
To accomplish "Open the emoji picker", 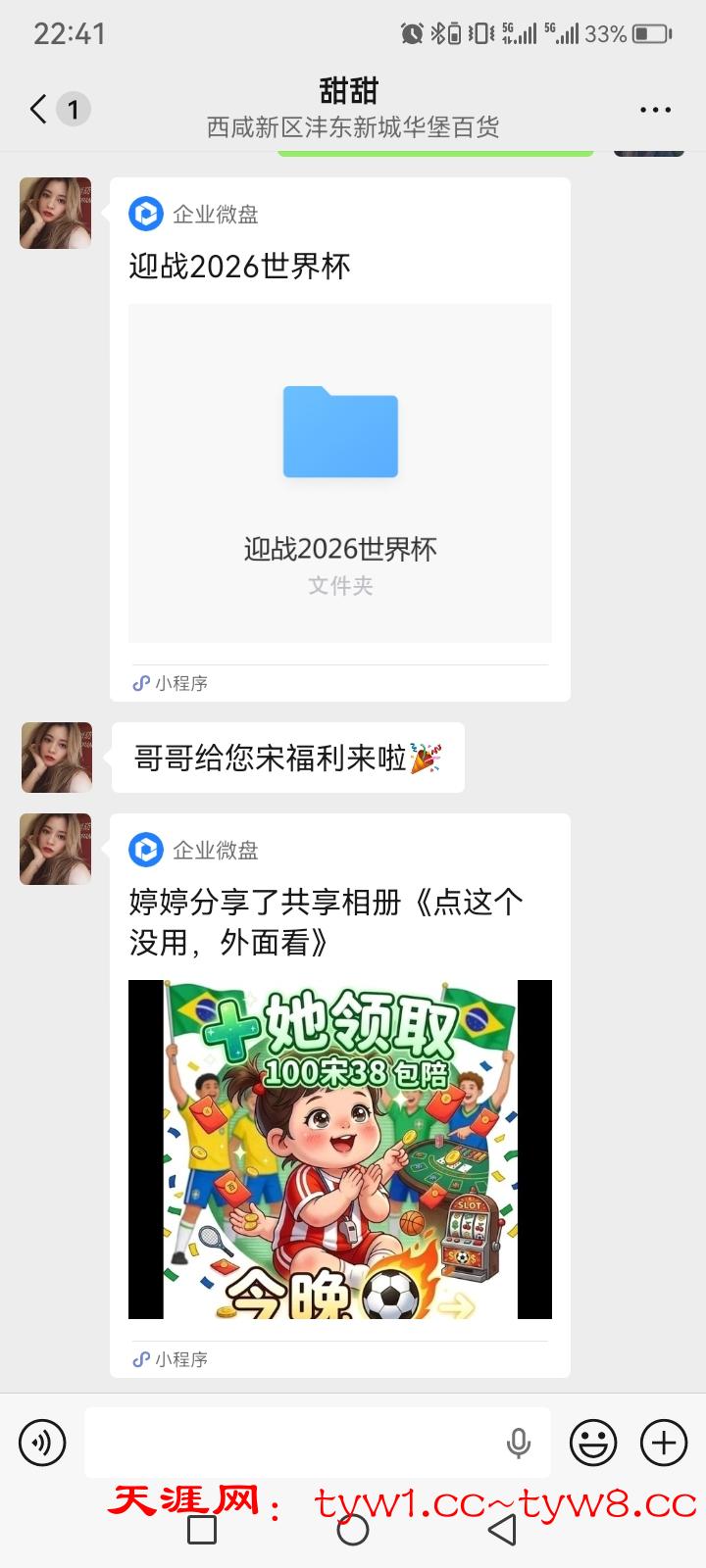I will coord(593,1443).
